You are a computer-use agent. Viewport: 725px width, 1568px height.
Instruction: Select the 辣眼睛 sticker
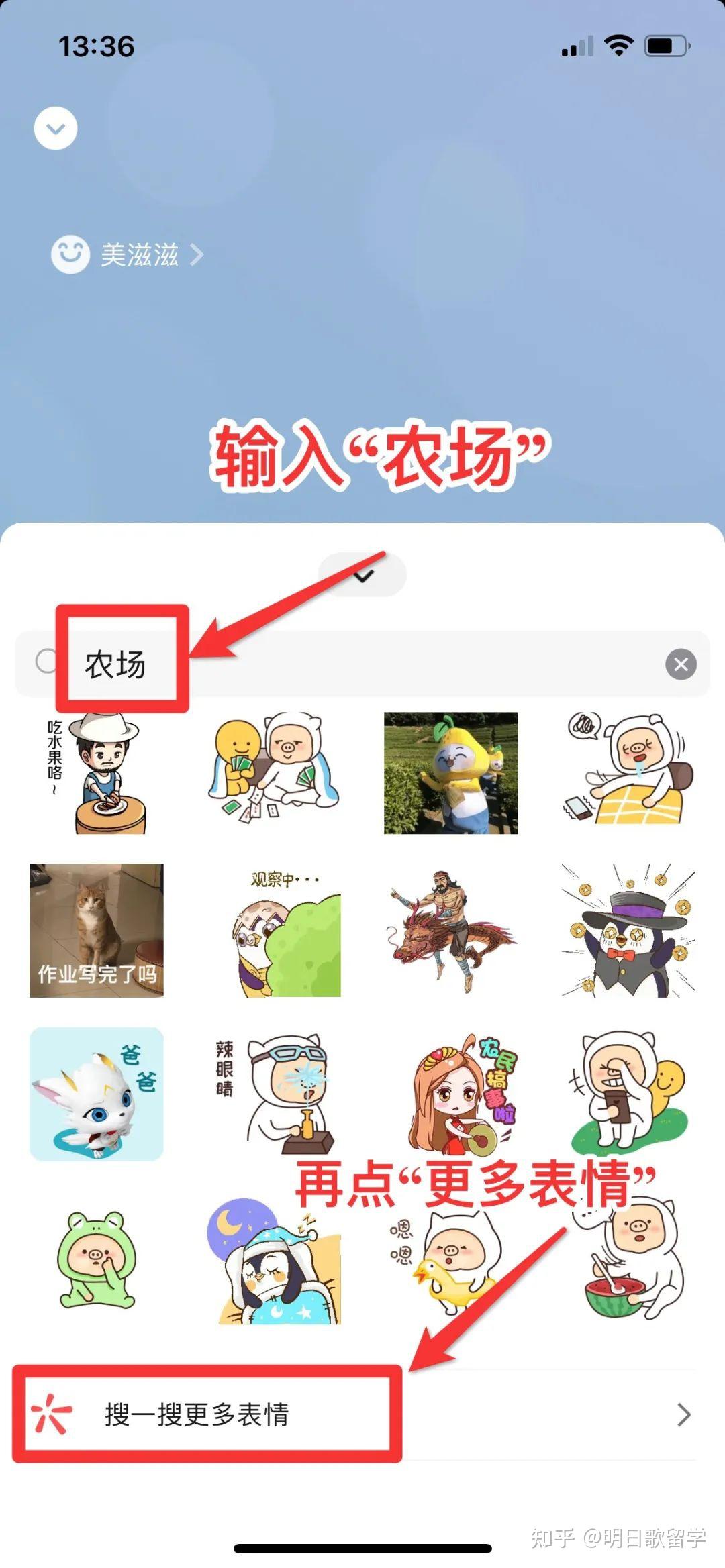point(274,1094)
